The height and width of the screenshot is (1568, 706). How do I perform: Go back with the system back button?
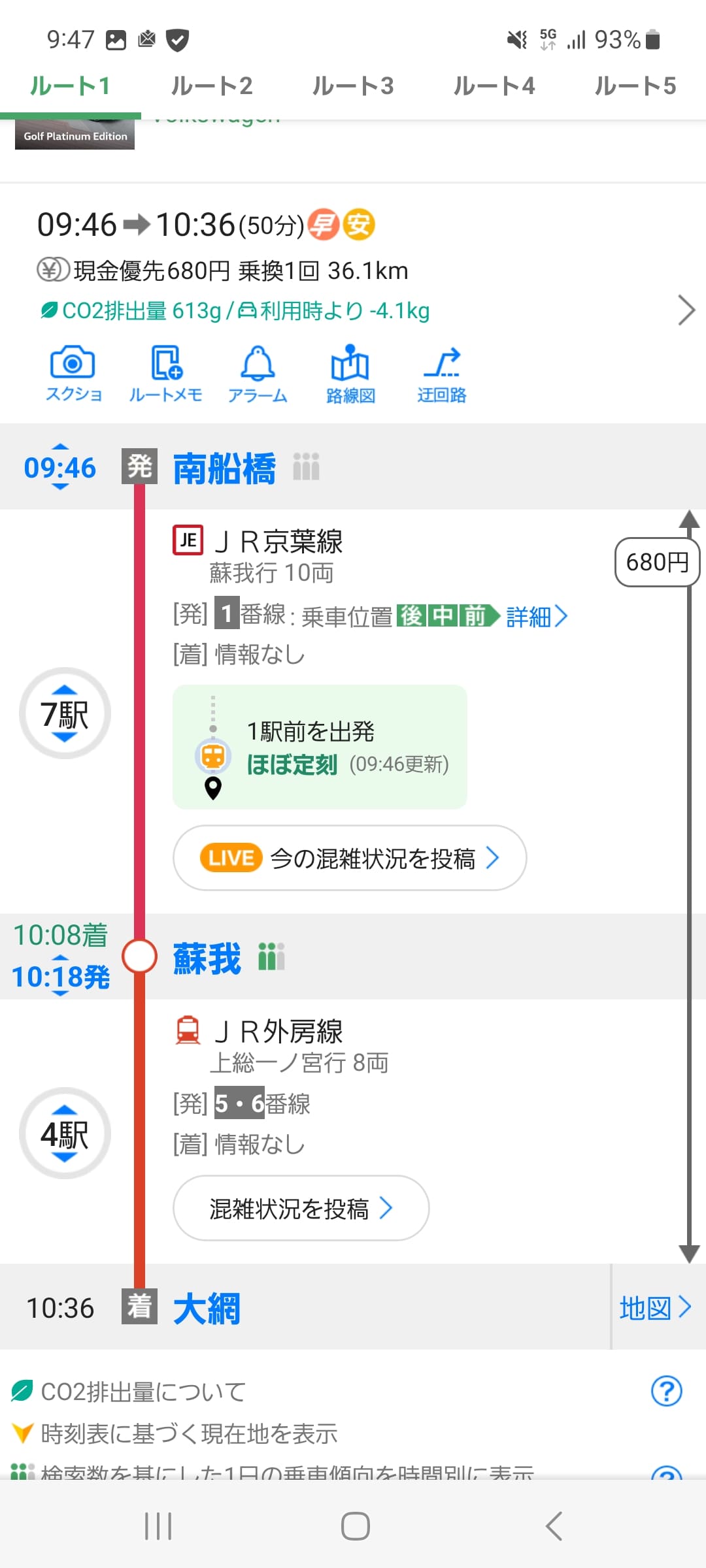click(x=554, y=1526)
